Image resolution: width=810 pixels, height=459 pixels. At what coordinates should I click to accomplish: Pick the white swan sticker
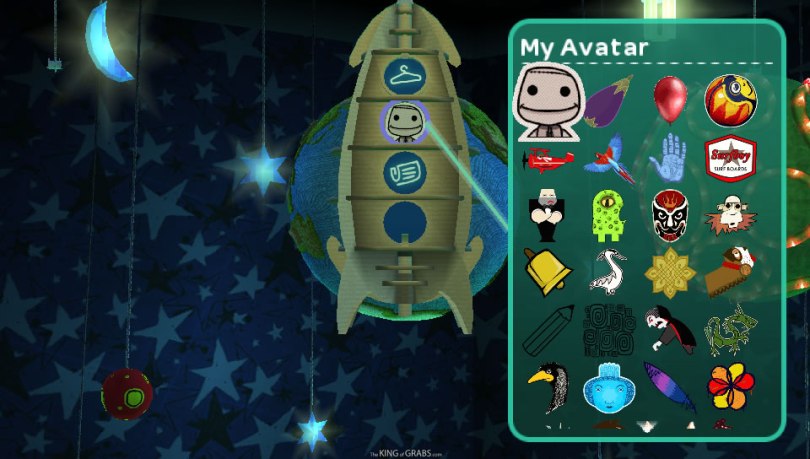pos(608,271)
